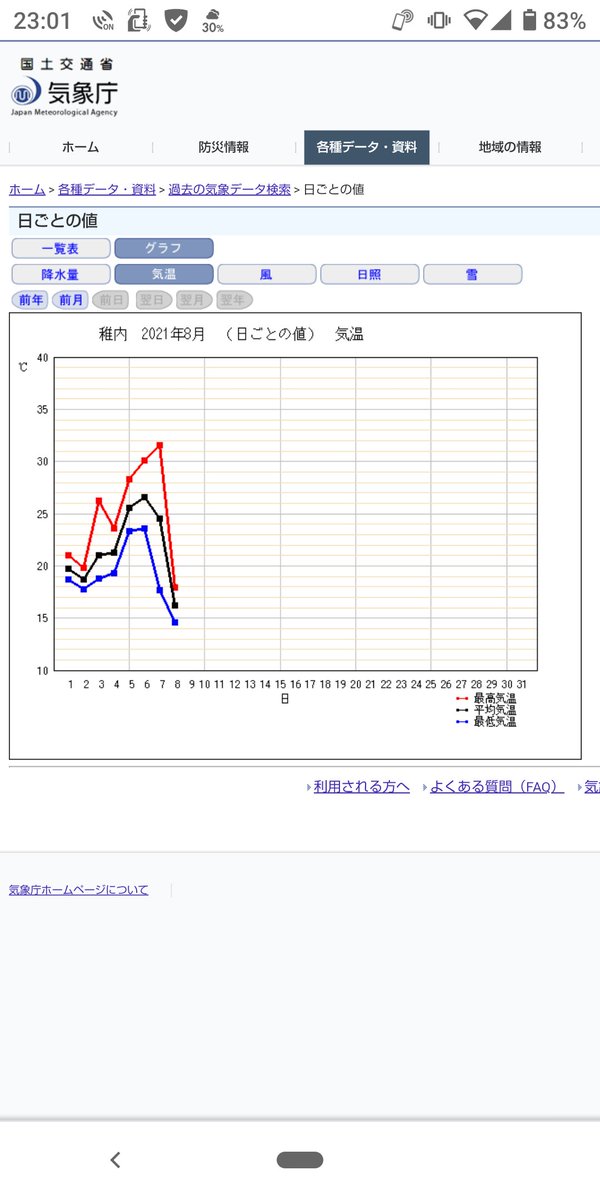Show the 風 wind graph
Viewport: 600px width, 1200px height.
(x=266, y=274)
